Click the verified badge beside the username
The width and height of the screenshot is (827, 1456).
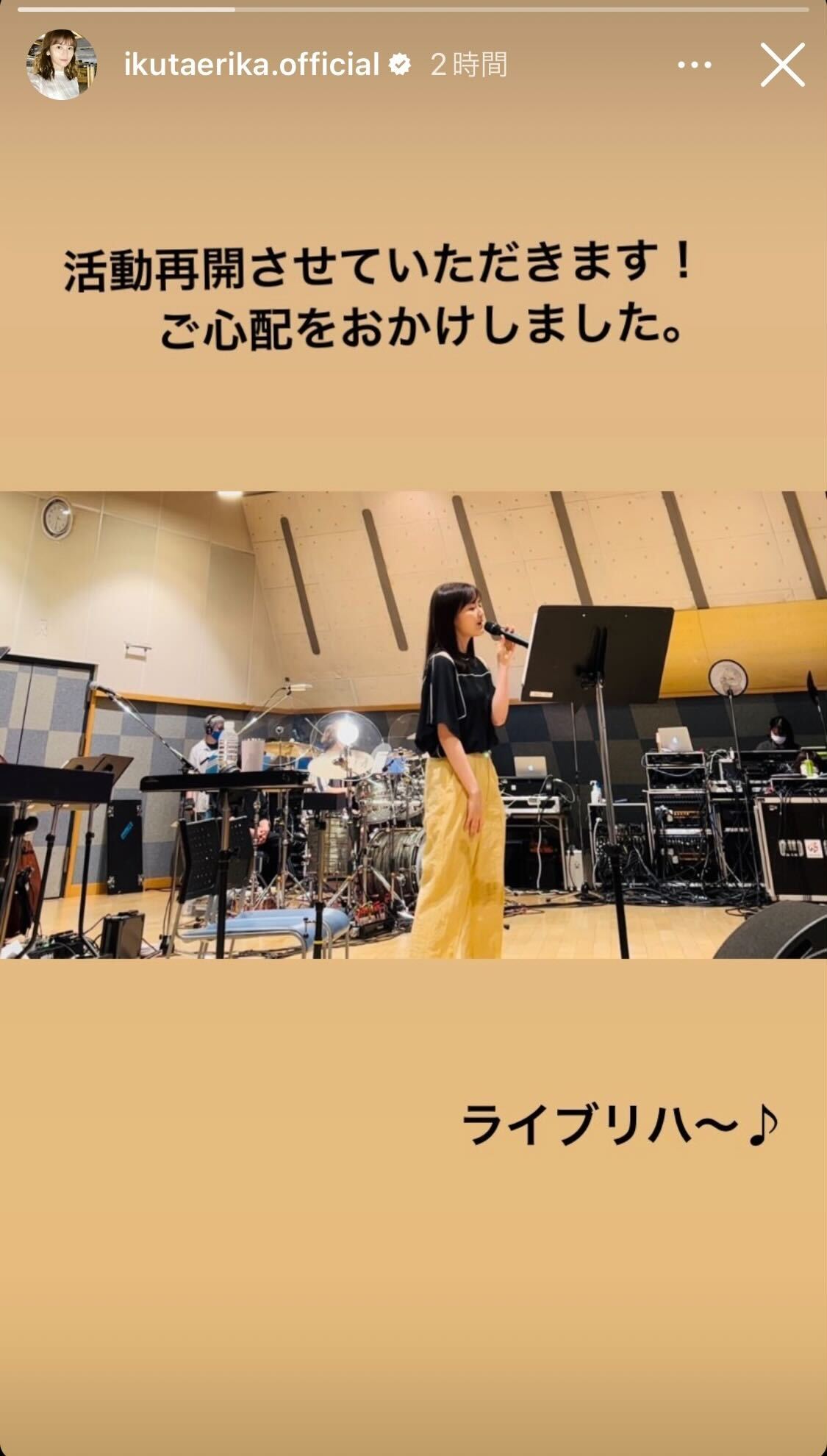tap(400, 65)
